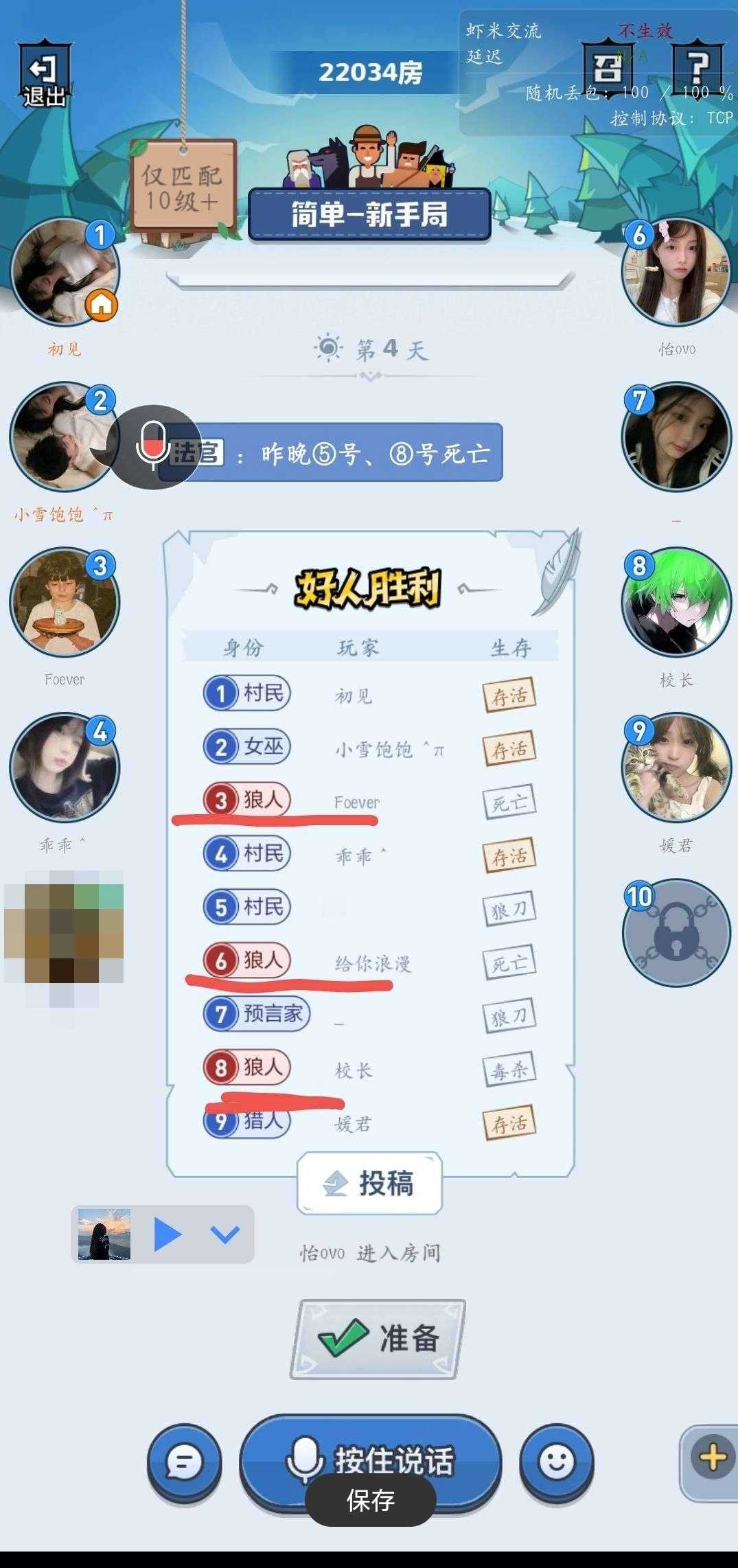
Task: Tap the locked seat number 10
Action: [676, 932]
